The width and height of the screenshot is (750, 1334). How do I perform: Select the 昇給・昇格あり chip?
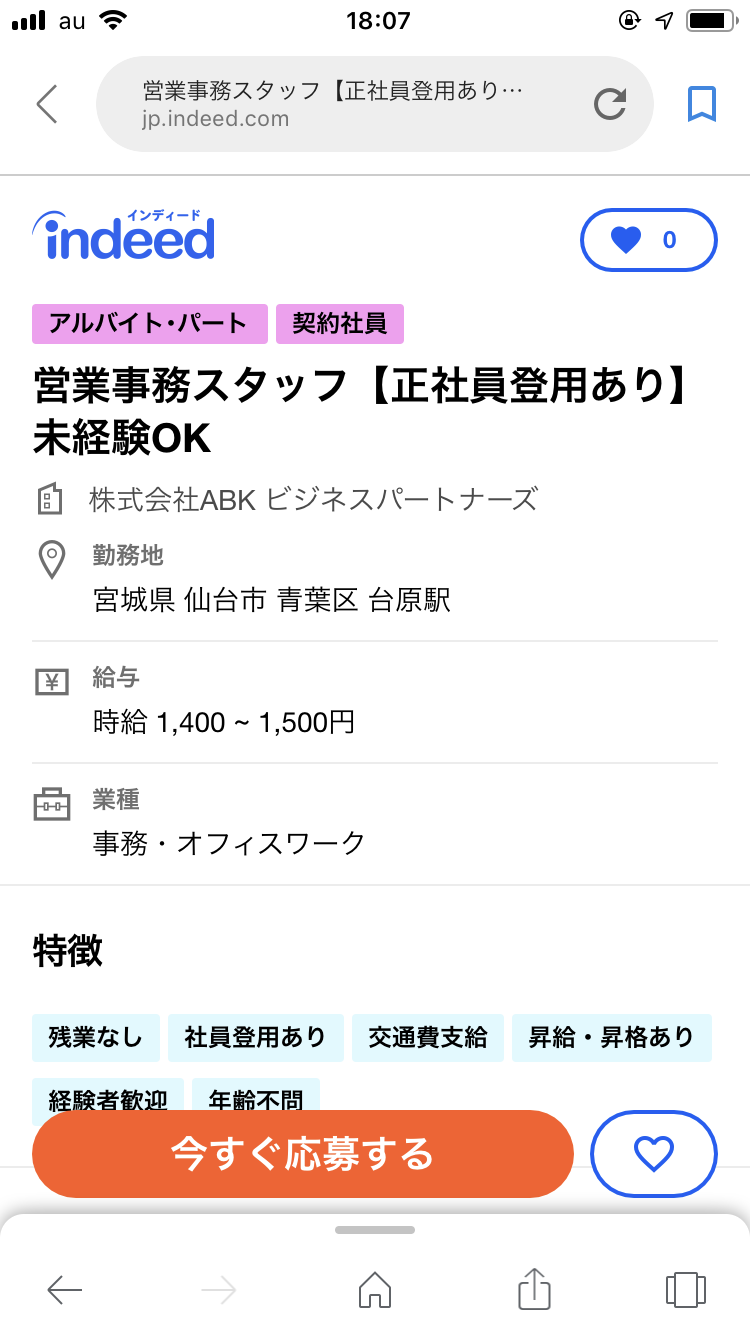612,1037
